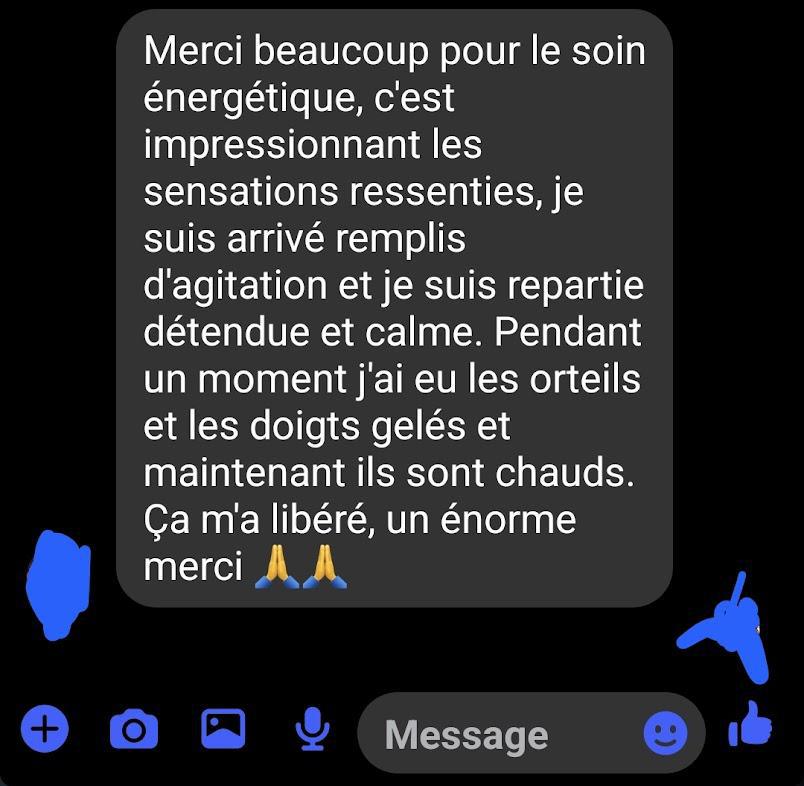Viewport: 804px width, 786px height.
Task: Open the camera to take a photo
Action: pyautogui.click(x=133, y=730)
